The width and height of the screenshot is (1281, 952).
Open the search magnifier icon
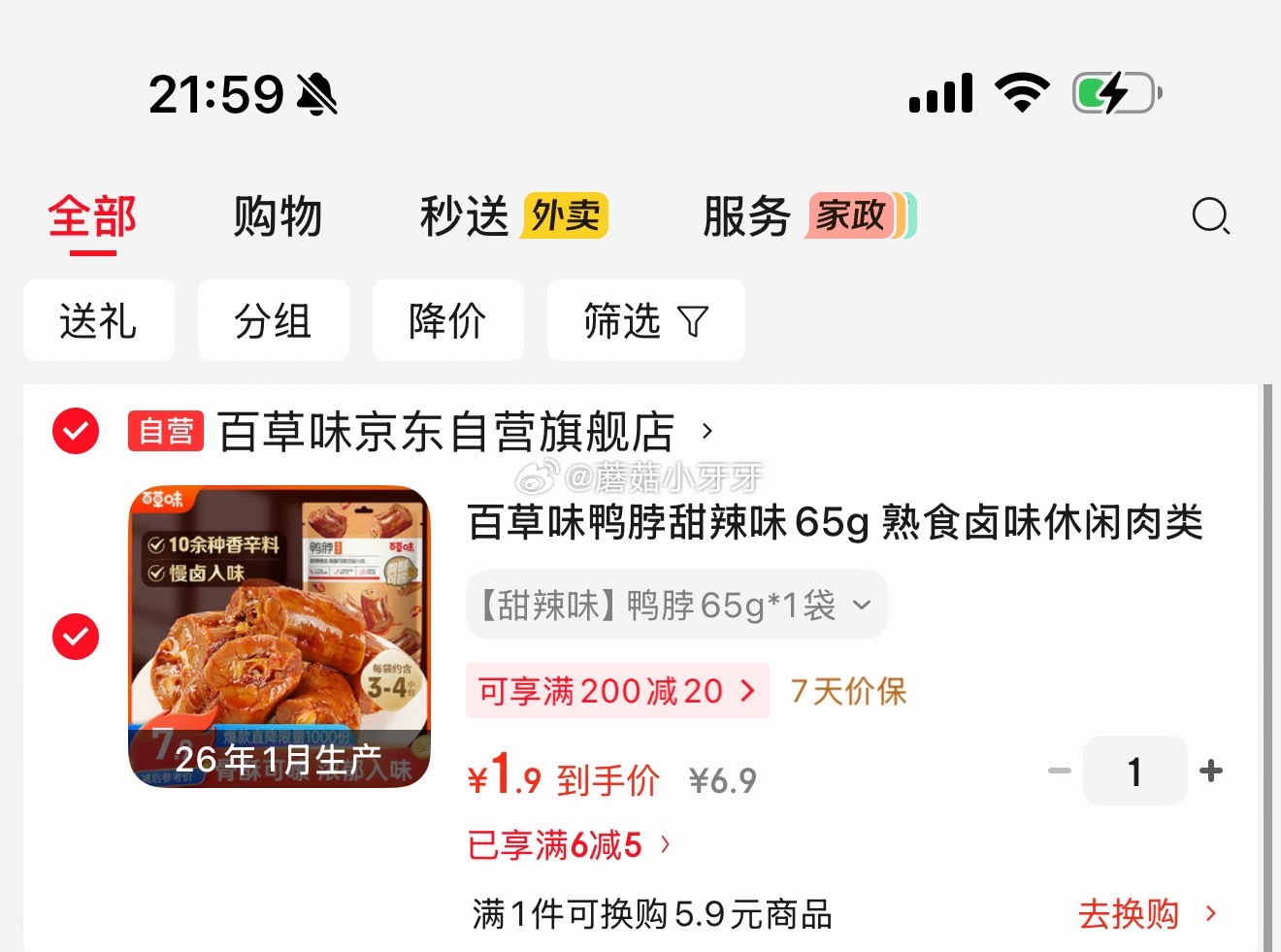tap(1210, 215)
